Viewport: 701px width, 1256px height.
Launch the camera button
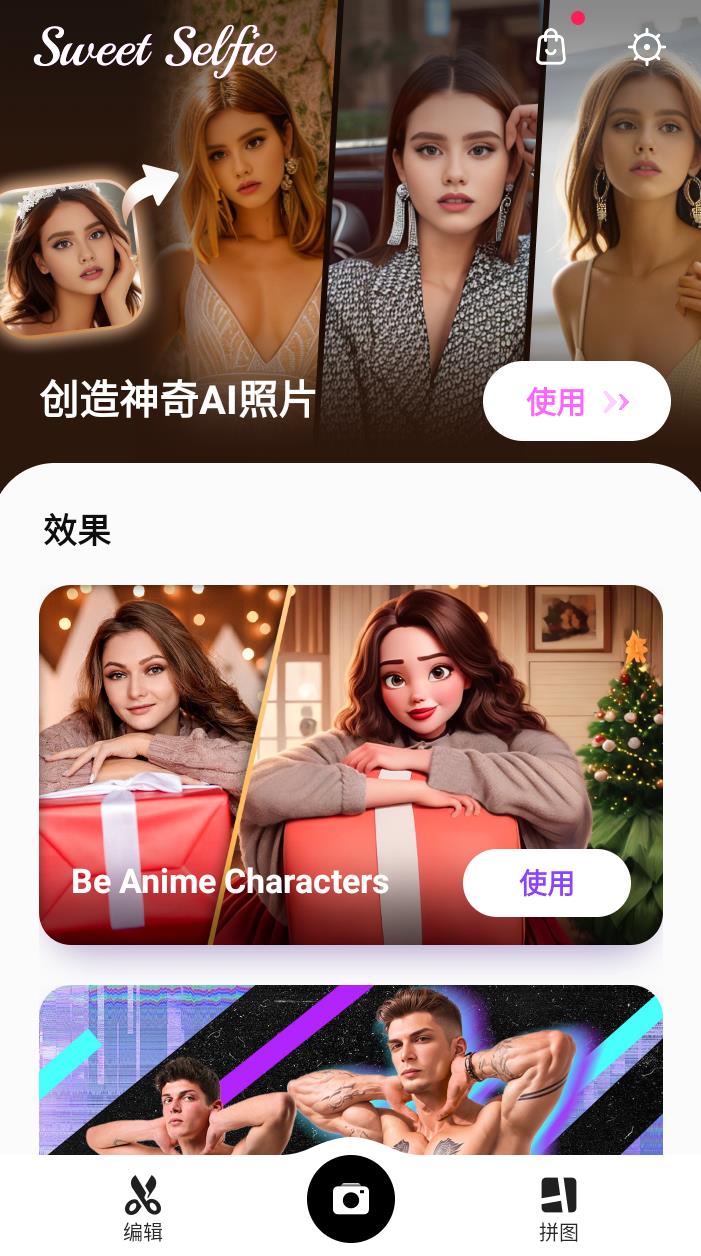point(351,1198)
